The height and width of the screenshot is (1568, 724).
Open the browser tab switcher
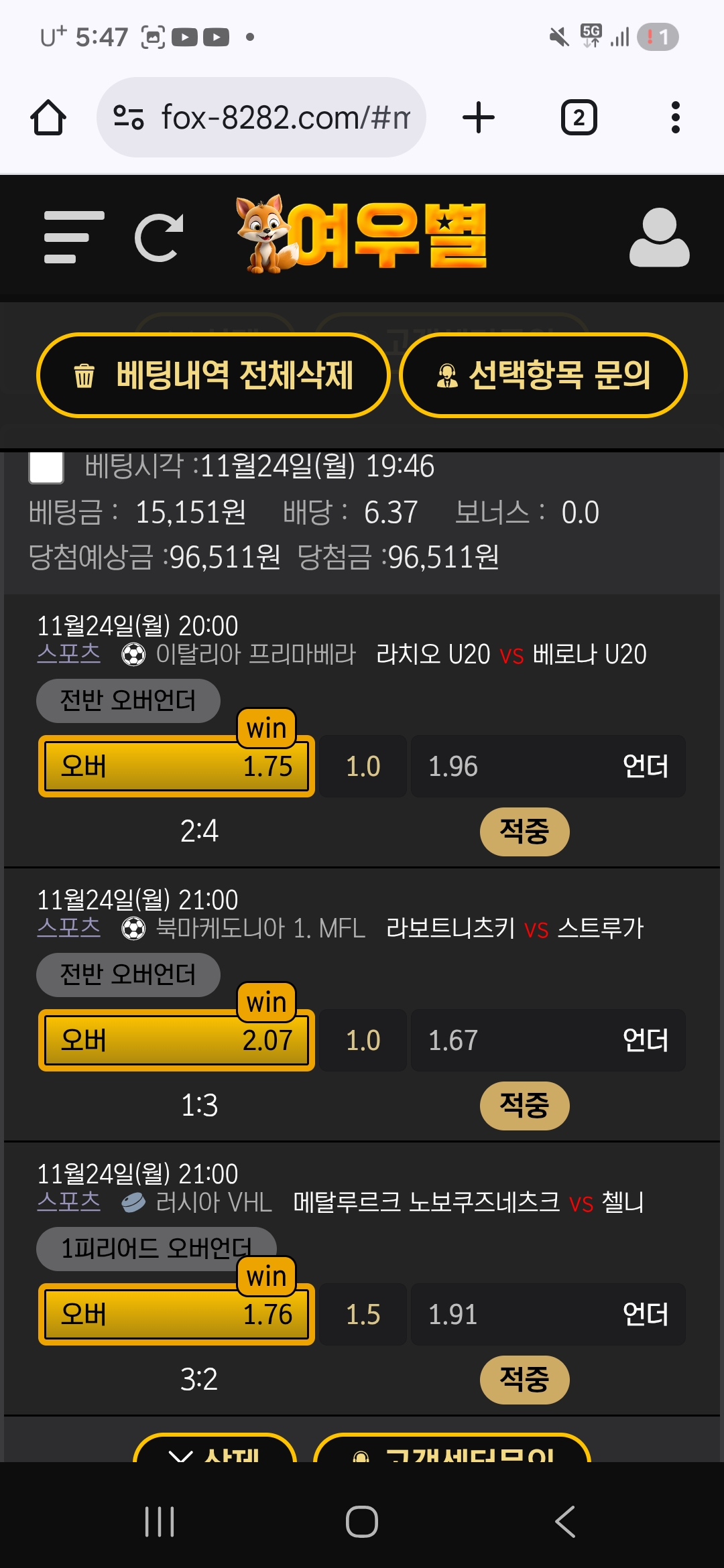tap(579, 118)
